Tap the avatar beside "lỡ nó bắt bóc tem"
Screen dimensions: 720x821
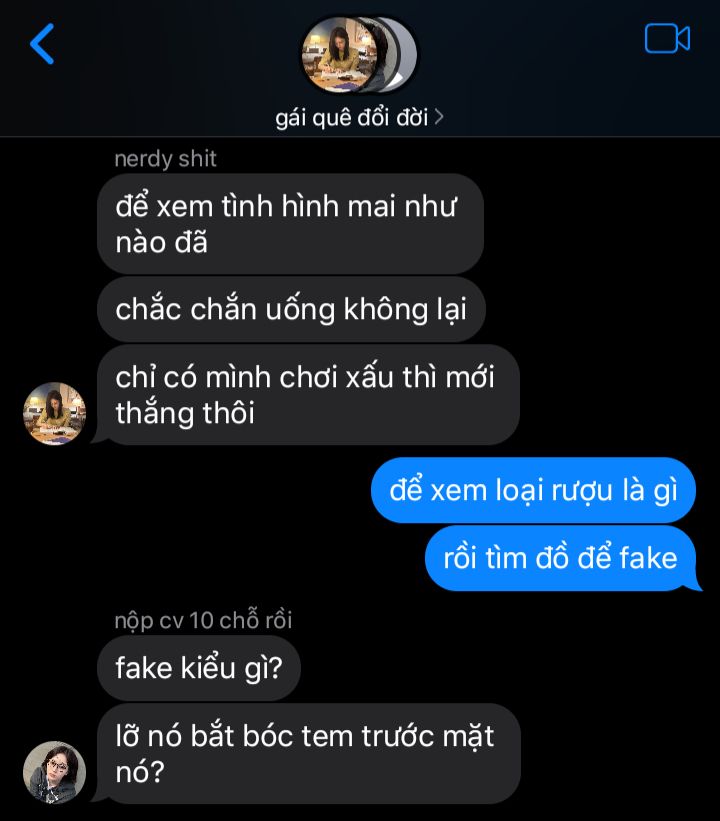coord(54,771)
